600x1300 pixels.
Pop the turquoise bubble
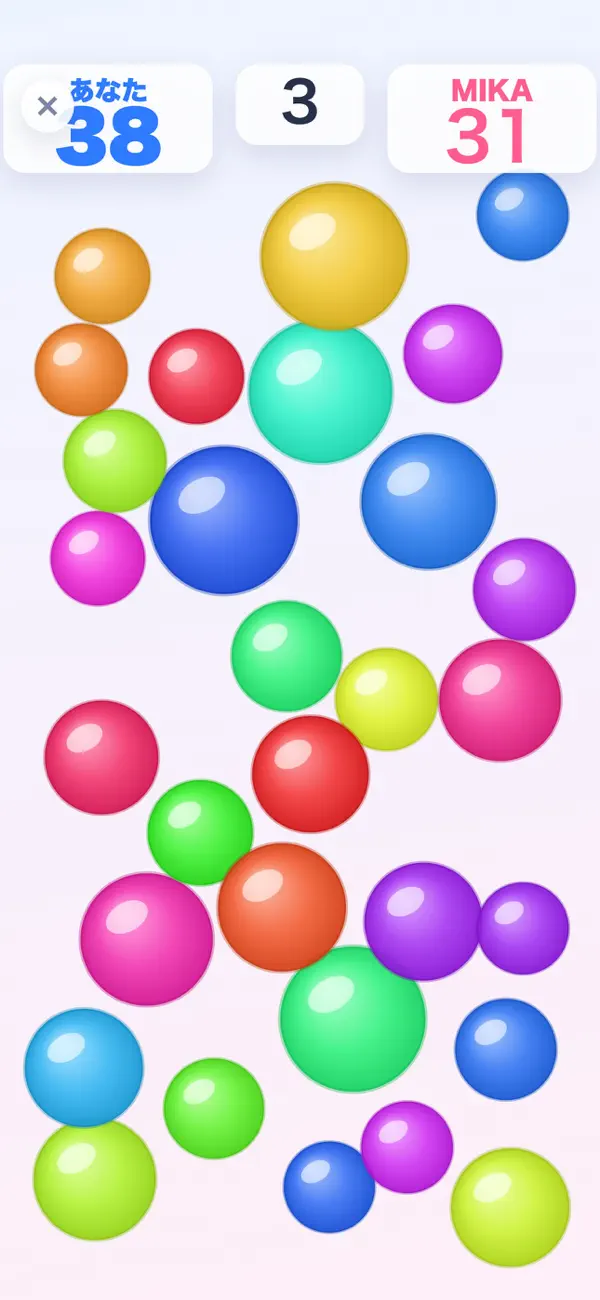click(320, 392)
